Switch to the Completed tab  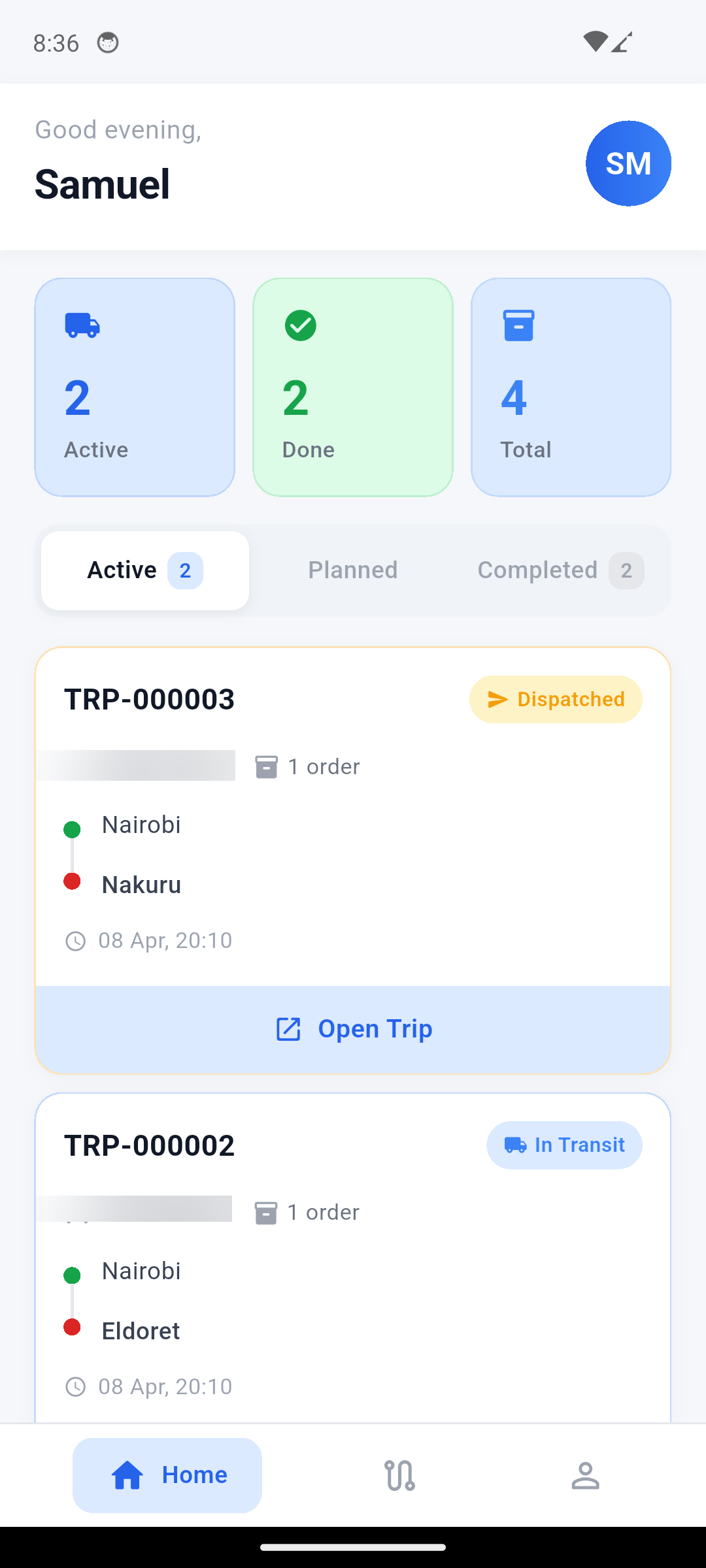click(537, 570)
